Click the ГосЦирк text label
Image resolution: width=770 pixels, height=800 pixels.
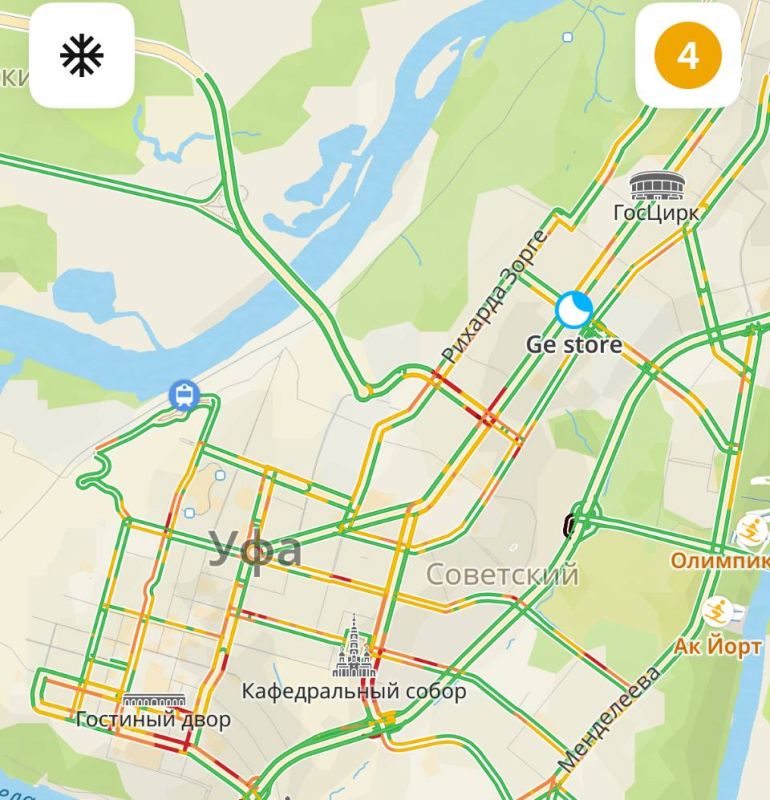click(654, 213)
